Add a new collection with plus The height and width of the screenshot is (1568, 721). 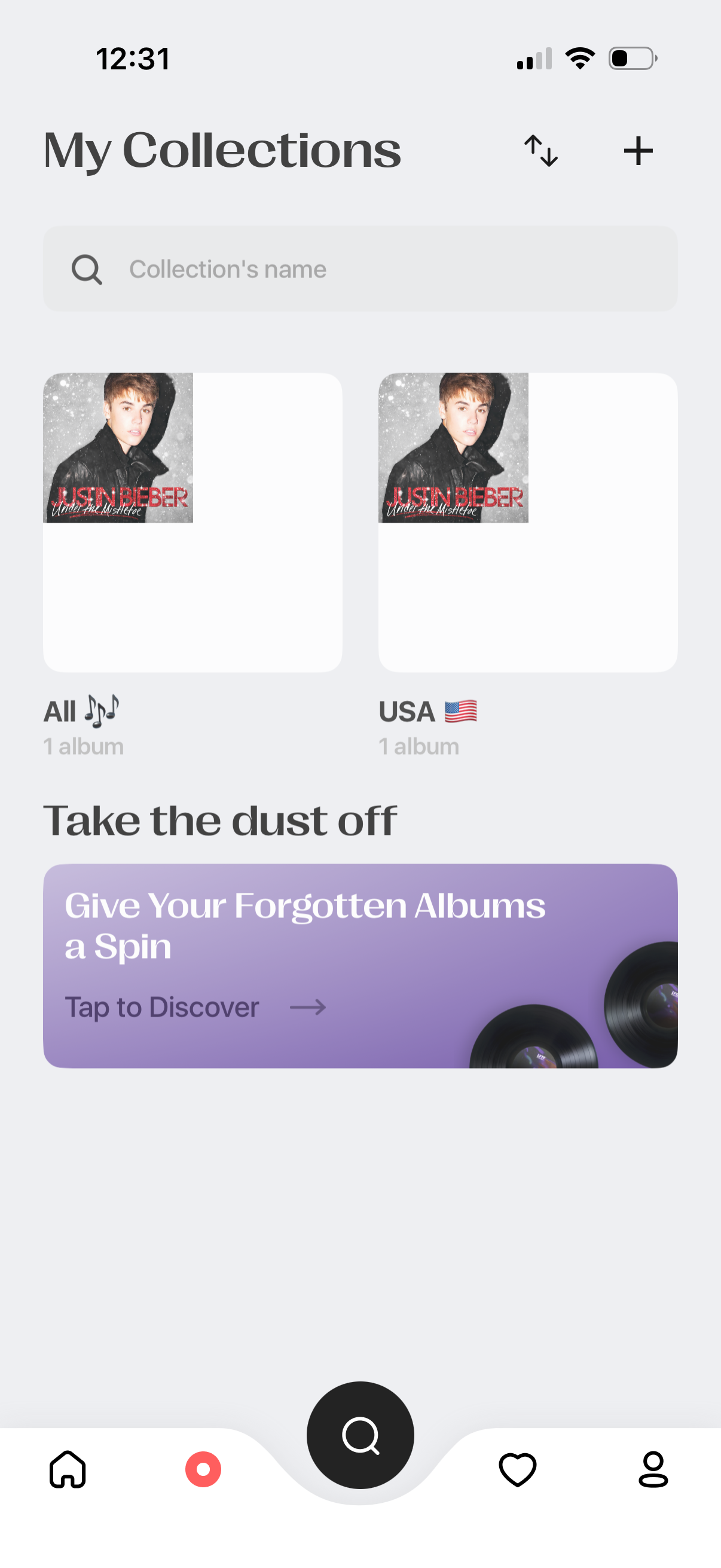pos(638,151)
